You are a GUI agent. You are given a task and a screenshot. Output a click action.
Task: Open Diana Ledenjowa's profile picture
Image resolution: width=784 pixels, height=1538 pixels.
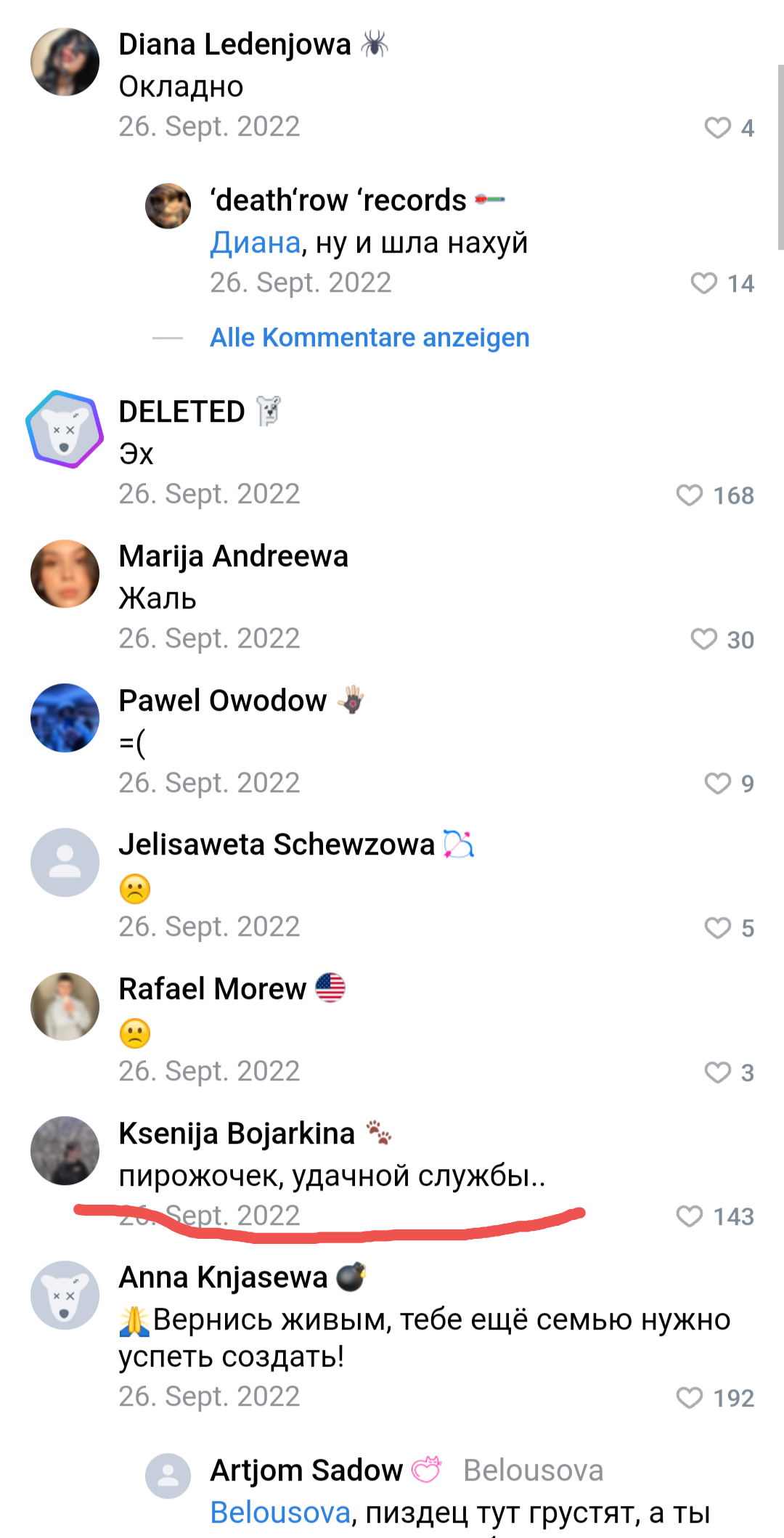click(65, 62)
